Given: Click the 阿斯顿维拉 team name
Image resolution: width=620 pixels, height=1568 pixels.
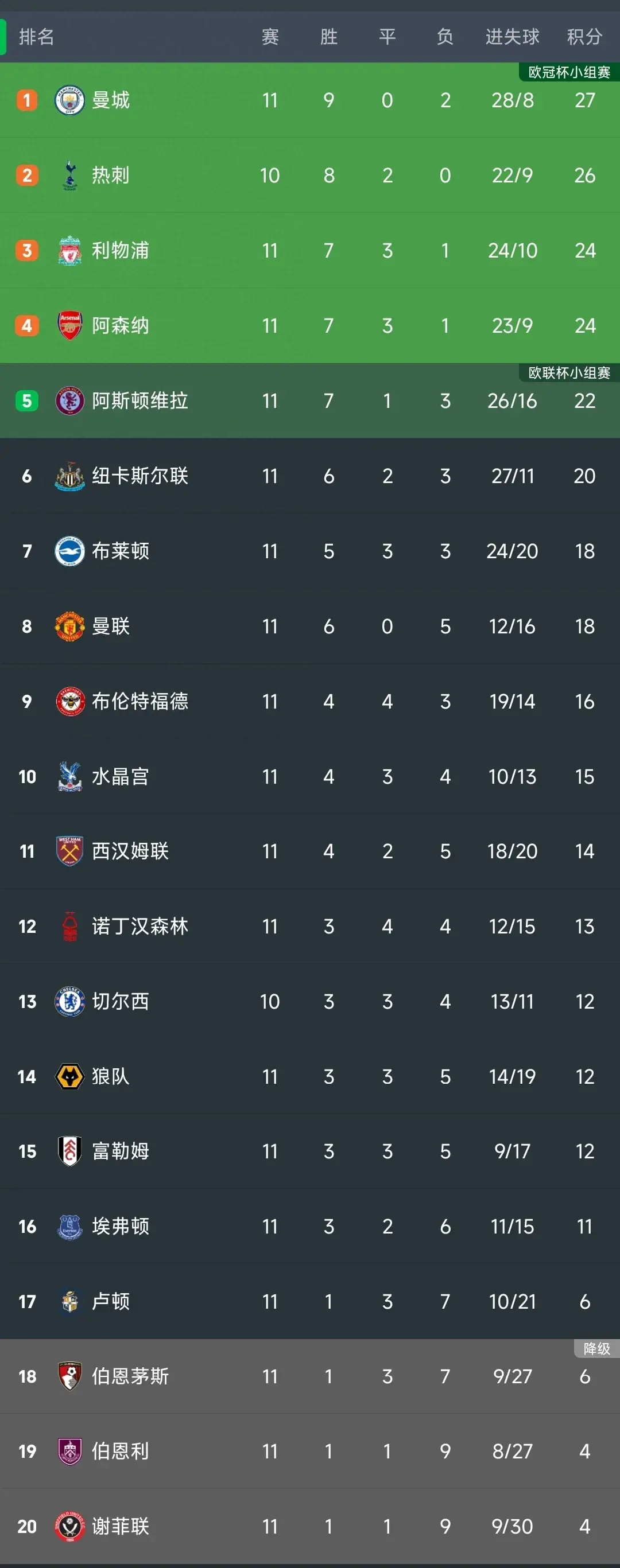Looking at the screenshot, I should (140, 401).
